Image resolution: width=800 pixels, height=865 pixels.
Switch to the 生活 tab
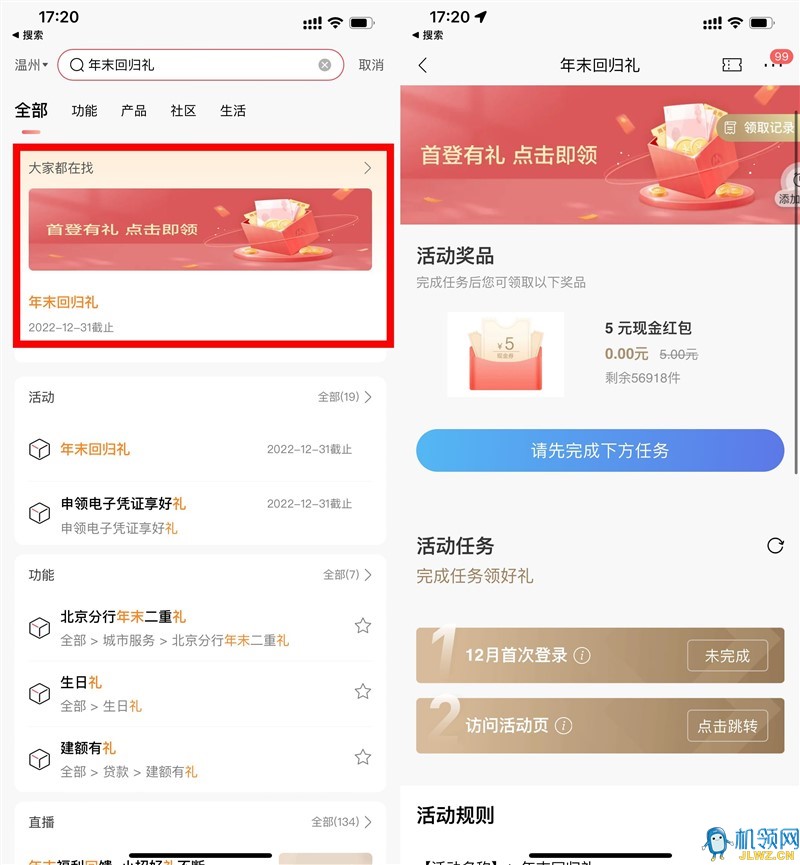coord(233,111)
